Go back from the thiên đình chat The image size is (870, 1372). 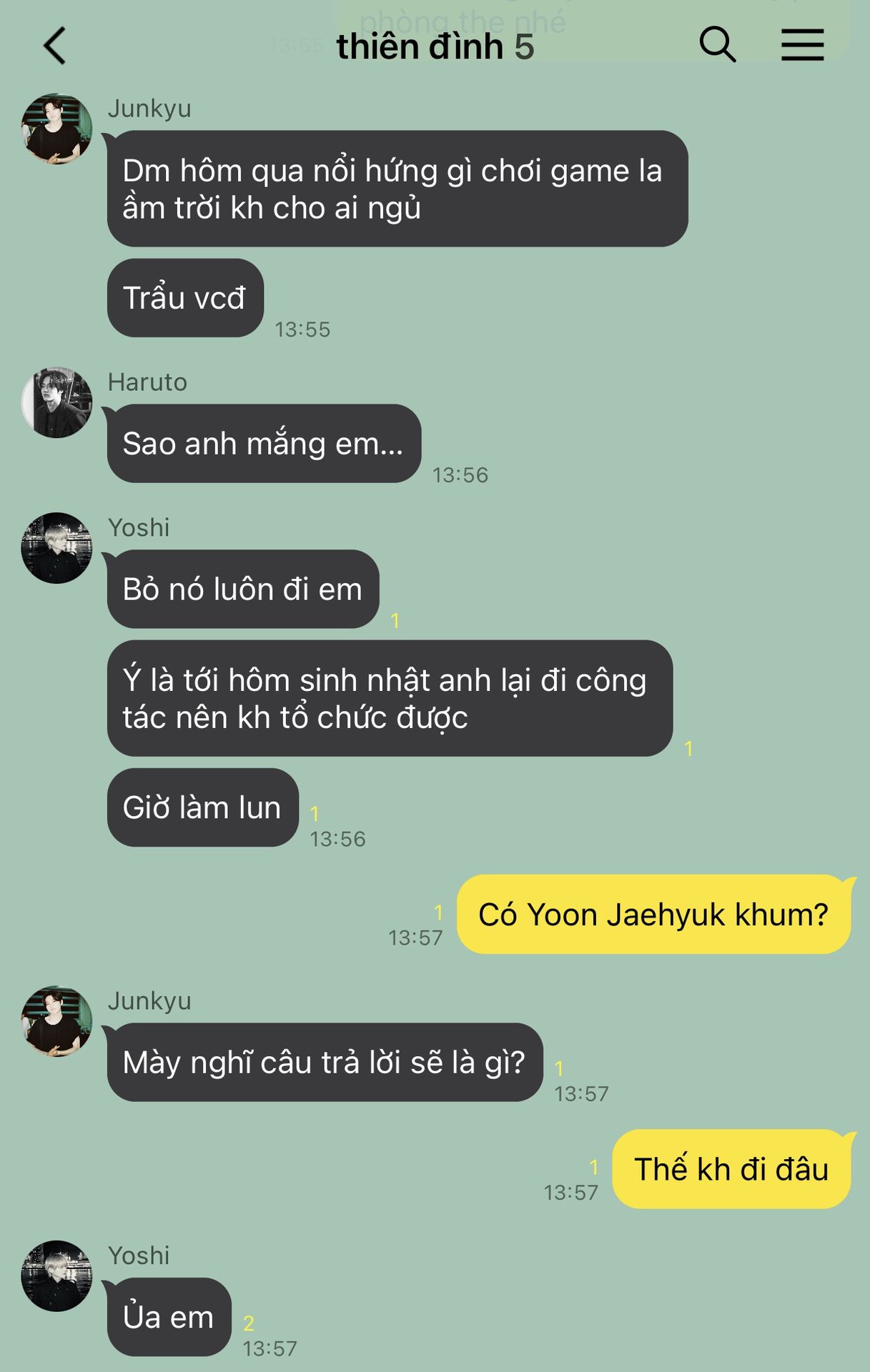point(55,46)
